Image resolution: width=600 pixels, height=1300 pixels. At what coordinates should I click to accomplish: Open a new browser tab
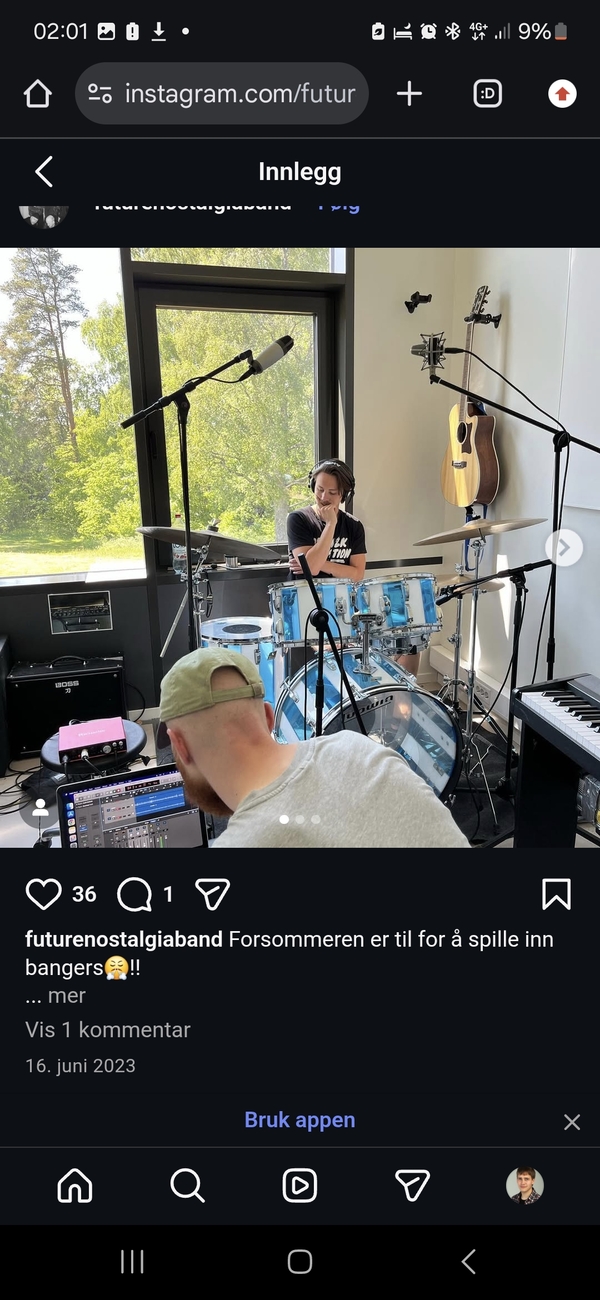[409, 94]
